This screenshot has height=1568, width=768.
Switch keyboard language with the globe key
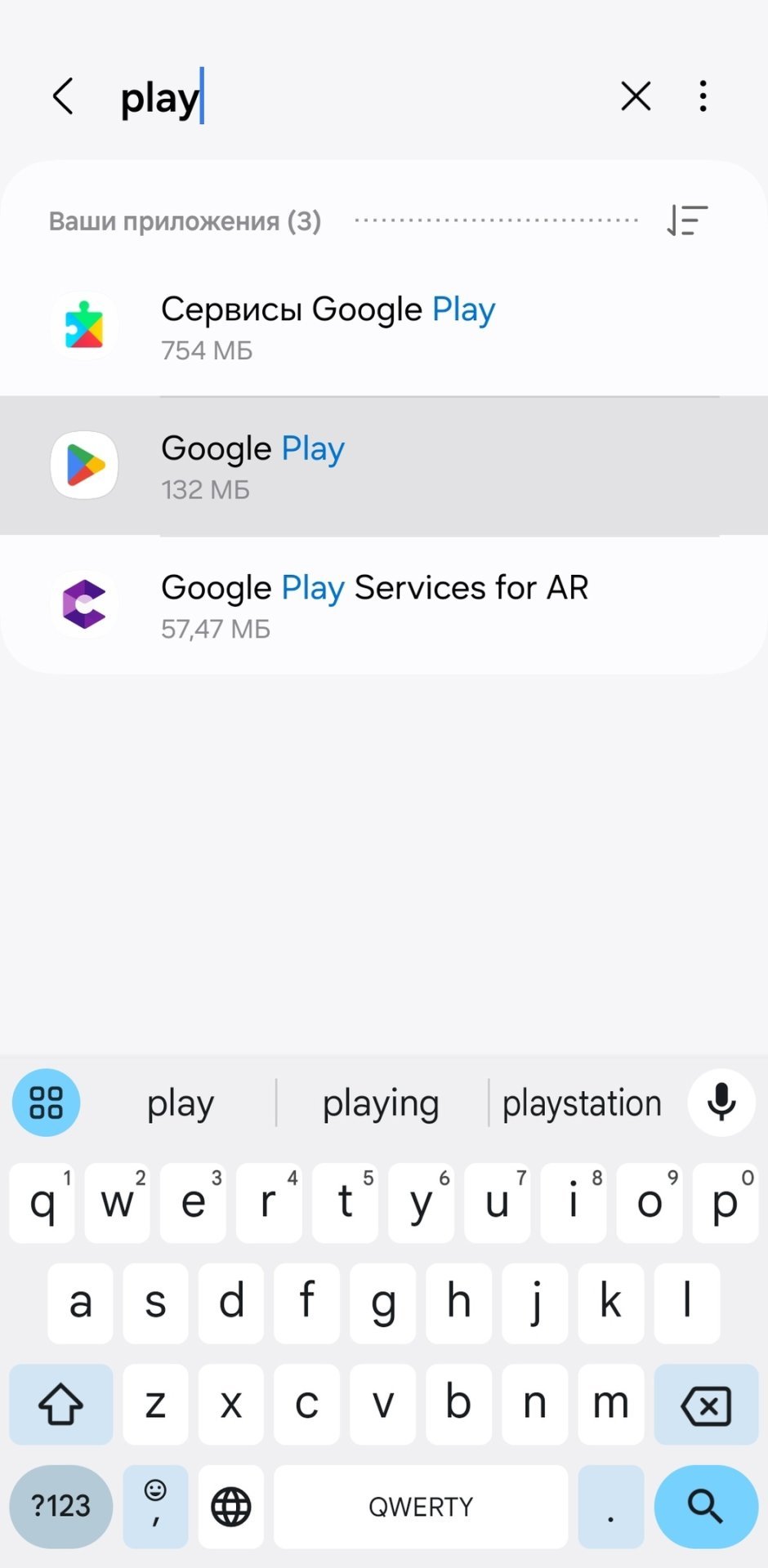(231, 1506)
